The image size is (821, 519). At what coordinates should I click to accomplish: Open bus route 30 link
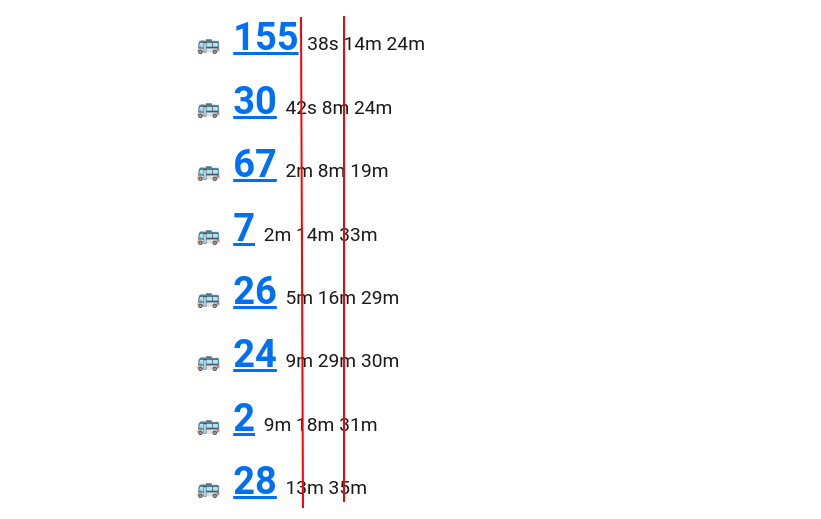point(254,102)
